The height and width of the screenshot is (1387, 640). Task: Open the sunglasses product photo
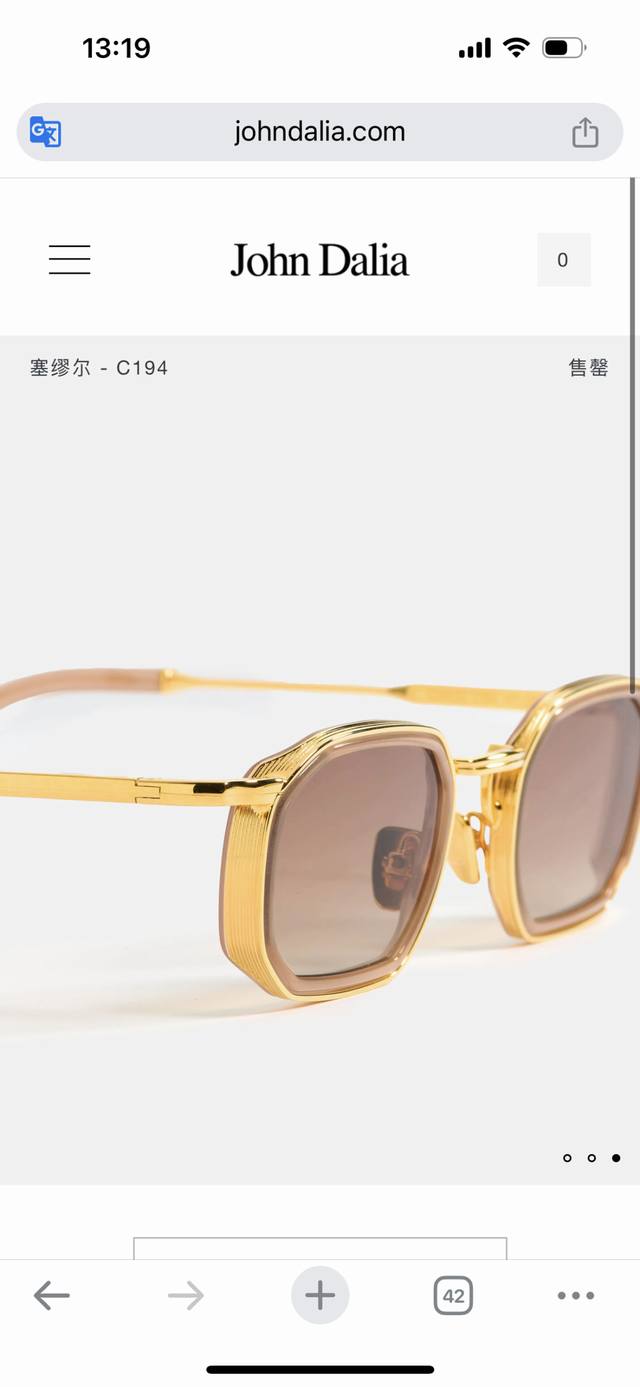320,830
